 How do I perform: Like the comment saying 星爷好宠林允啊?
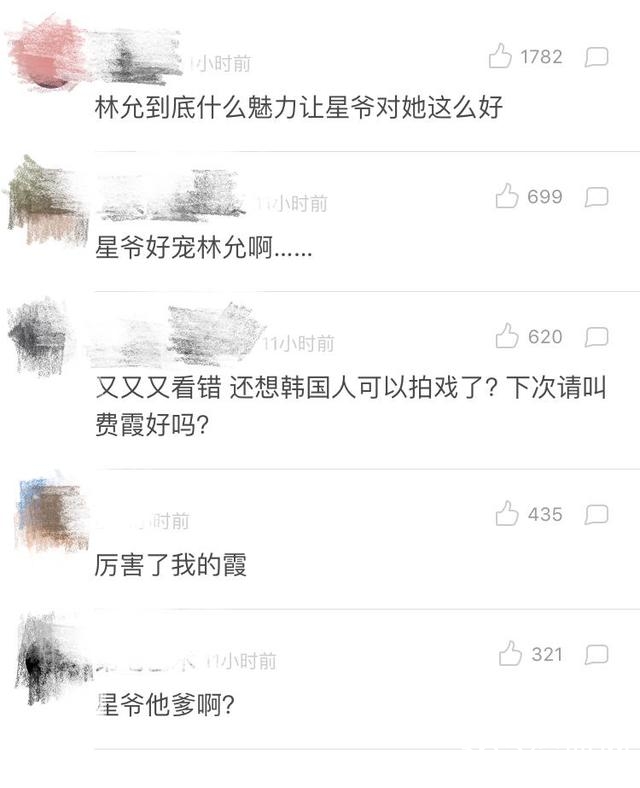pos(507,196)
